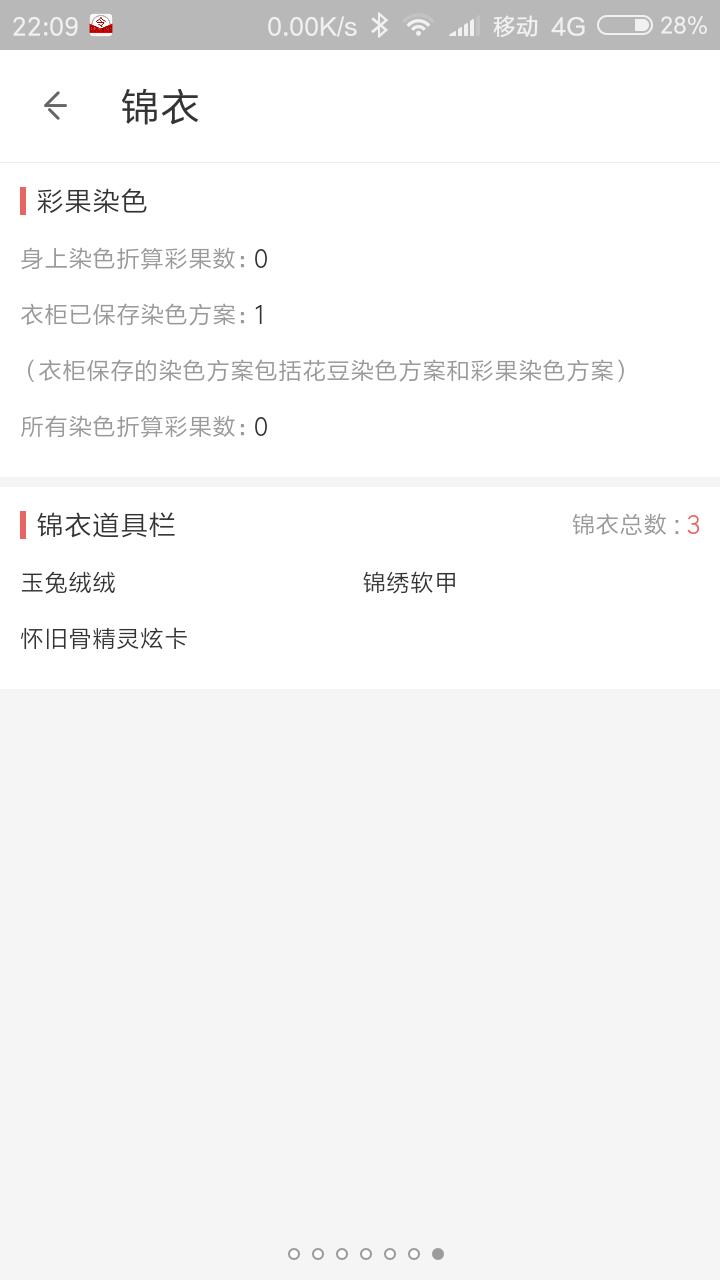Open the 锦绣软甲 item
The image size is (720, 1280).
(410, 583)
